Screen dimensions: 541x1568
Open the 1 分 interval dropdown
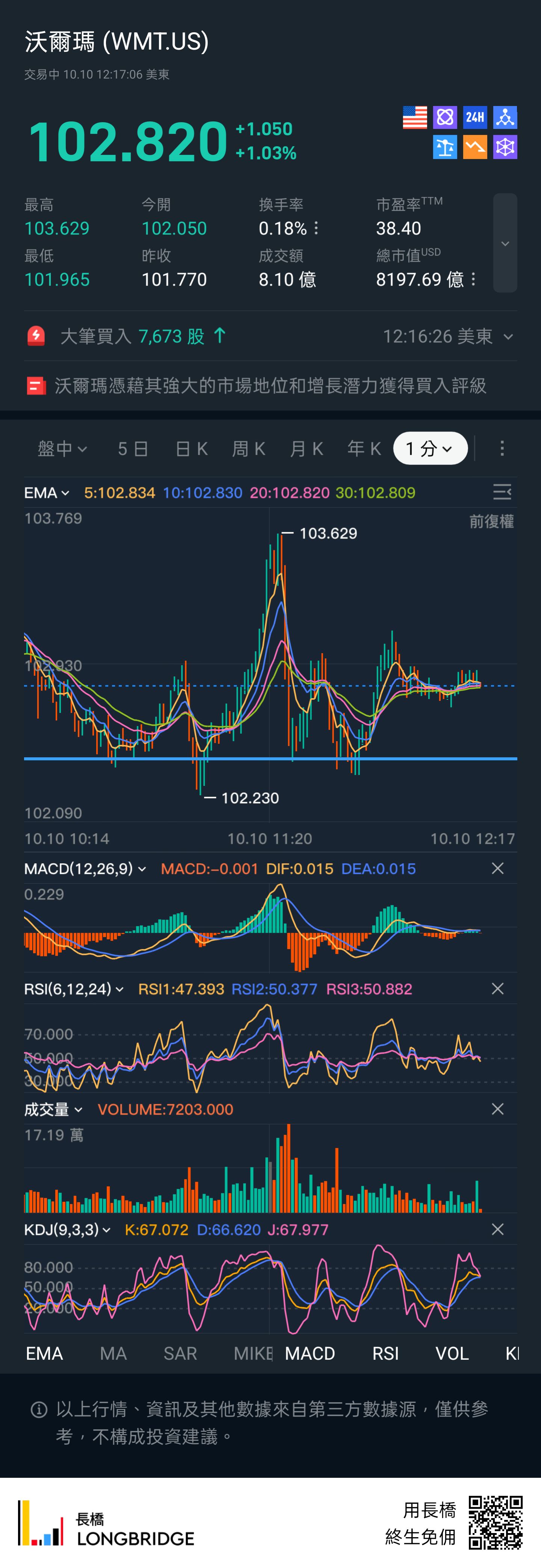coord(430,449)
